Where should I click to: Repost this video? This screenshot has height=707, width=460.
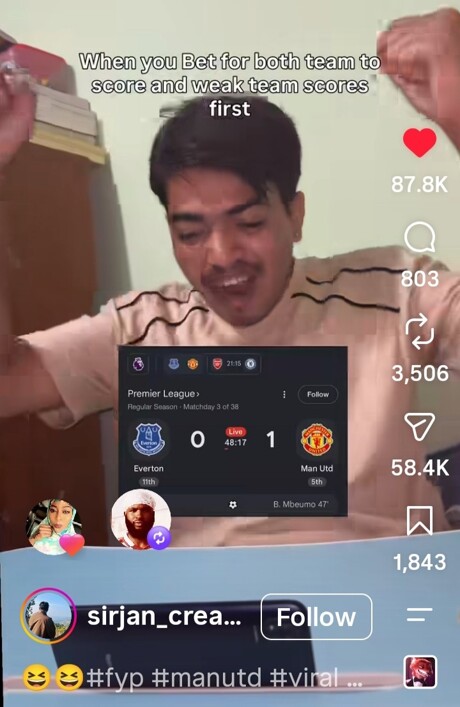419,332
